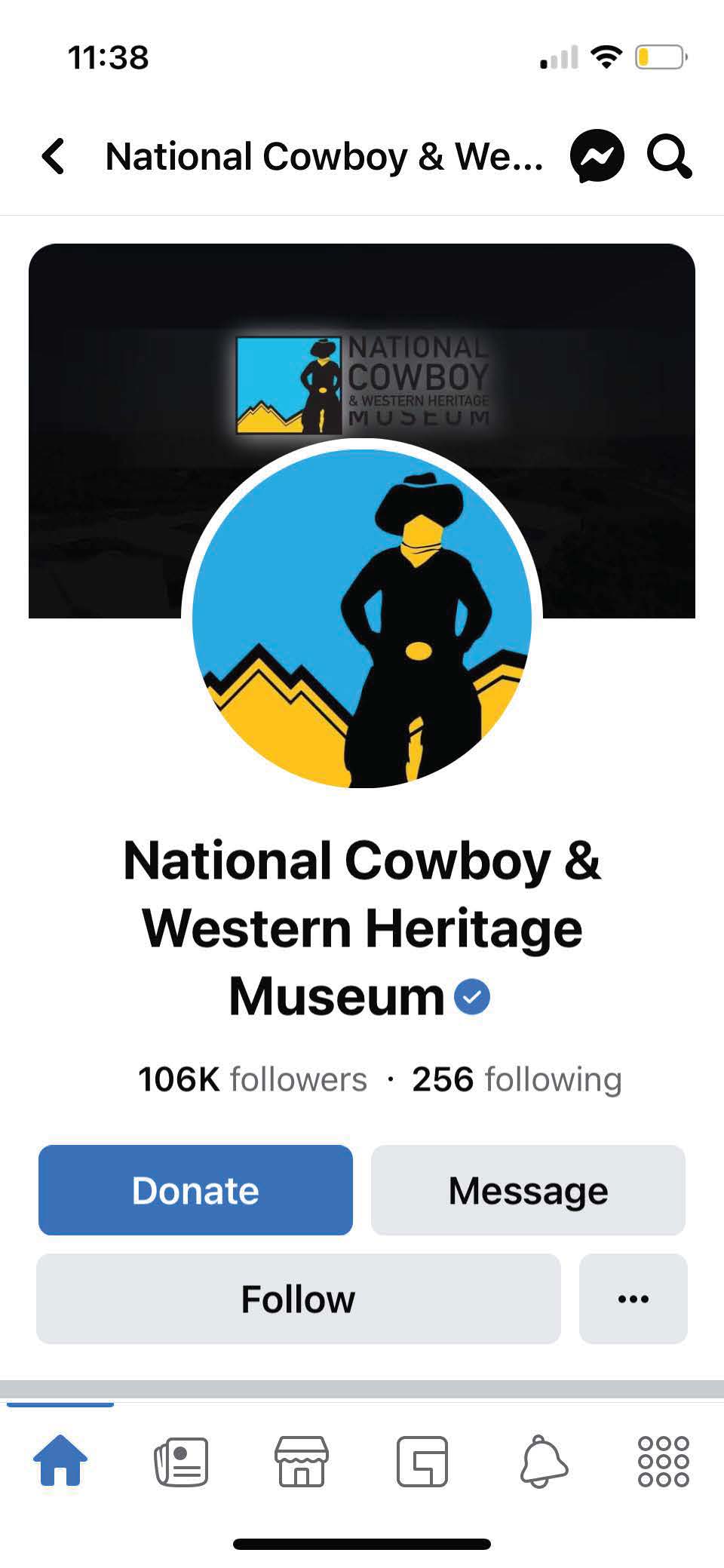The image size is (724, 1568).
Task: View the 106K followers list
Action: click(x=253, y=1079)
